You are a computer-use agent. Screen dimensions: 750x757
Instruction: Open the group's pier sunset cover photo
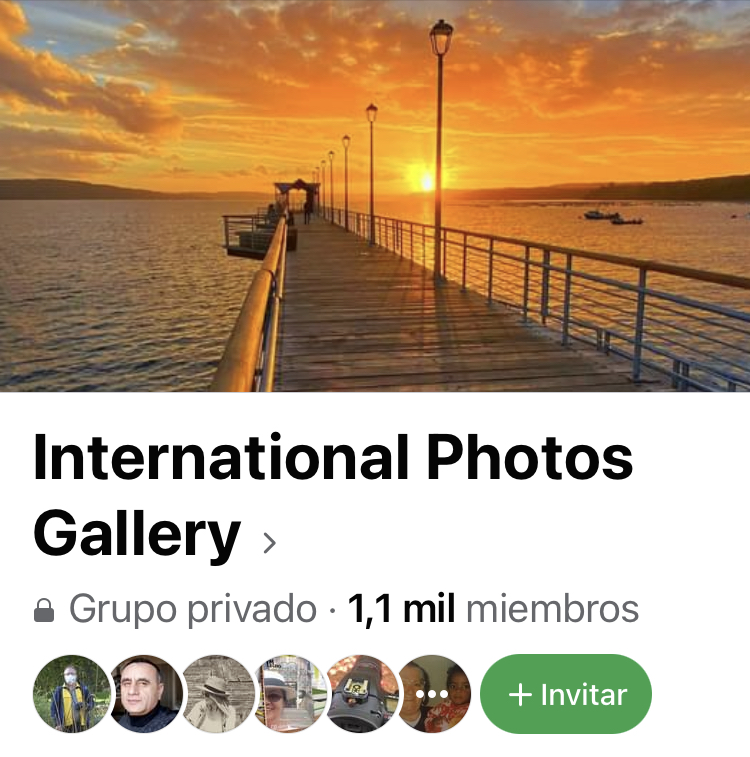(x=375, y=195)
